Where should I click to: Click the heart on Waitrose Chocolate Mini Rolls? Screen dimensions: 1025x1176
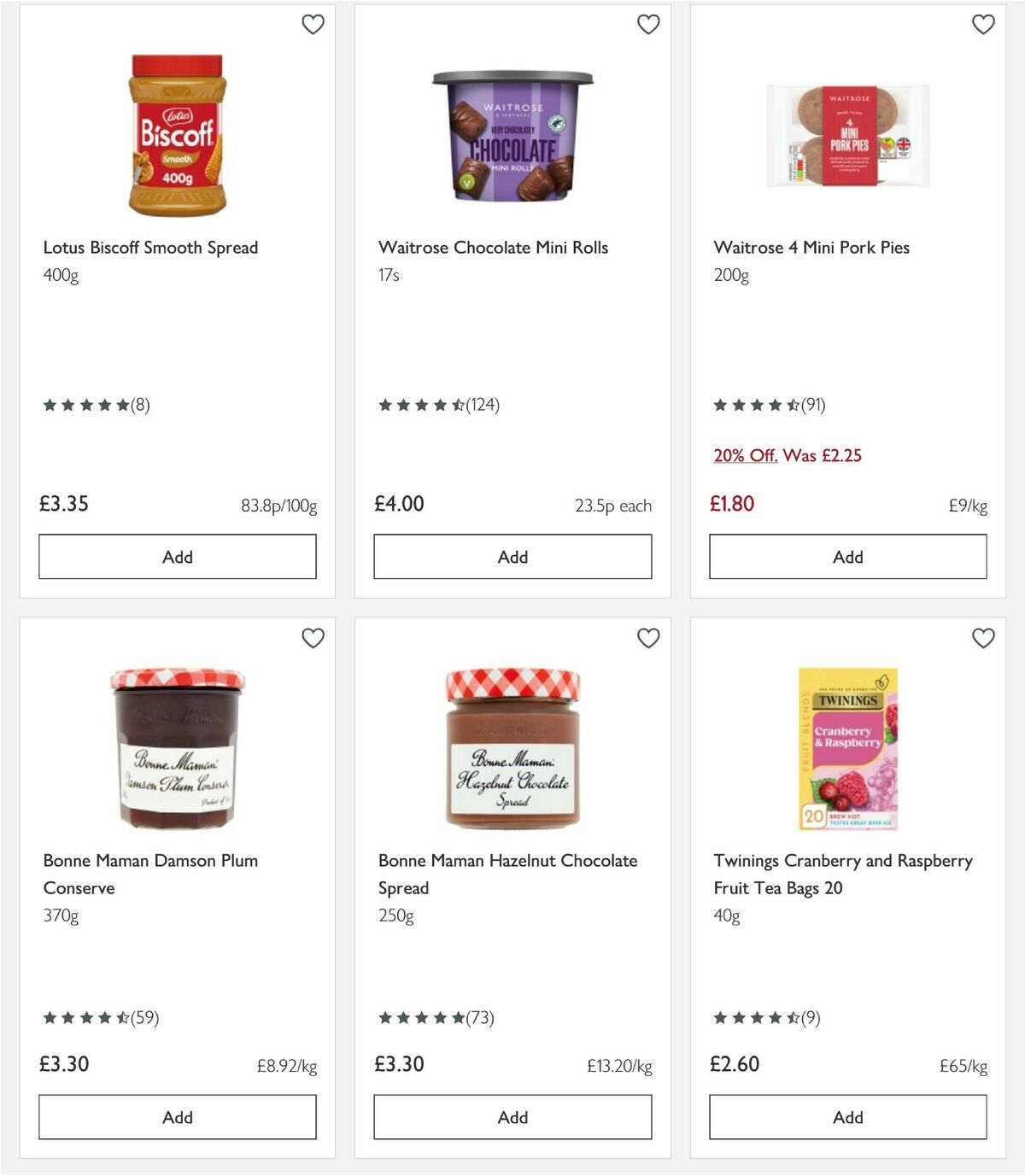click(648, 25)
